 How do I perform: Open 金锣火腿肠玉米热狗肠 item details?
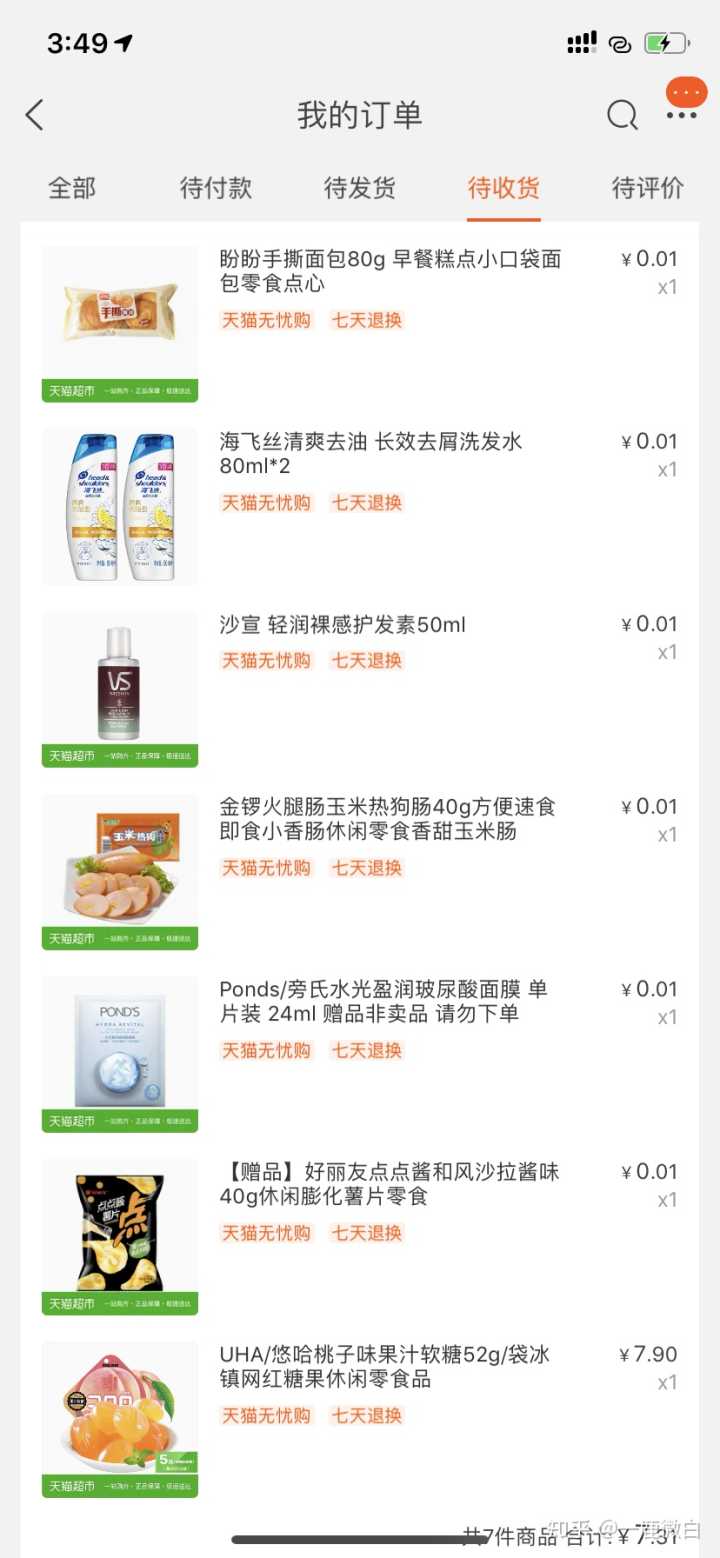[x=387, y=819]
